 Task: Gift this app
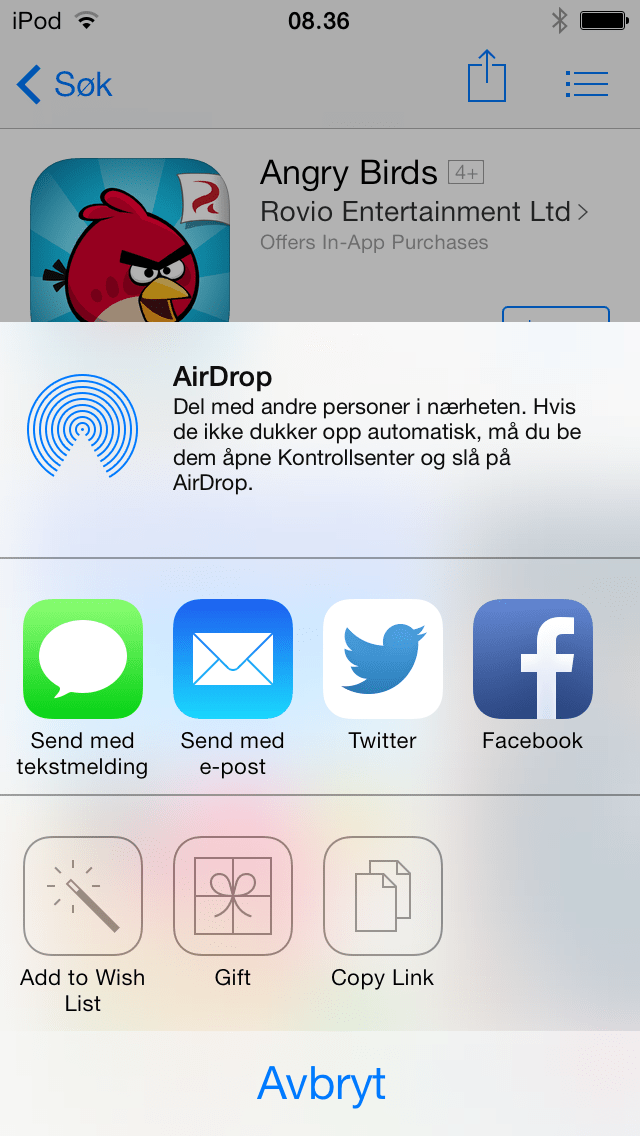[233, 897]
